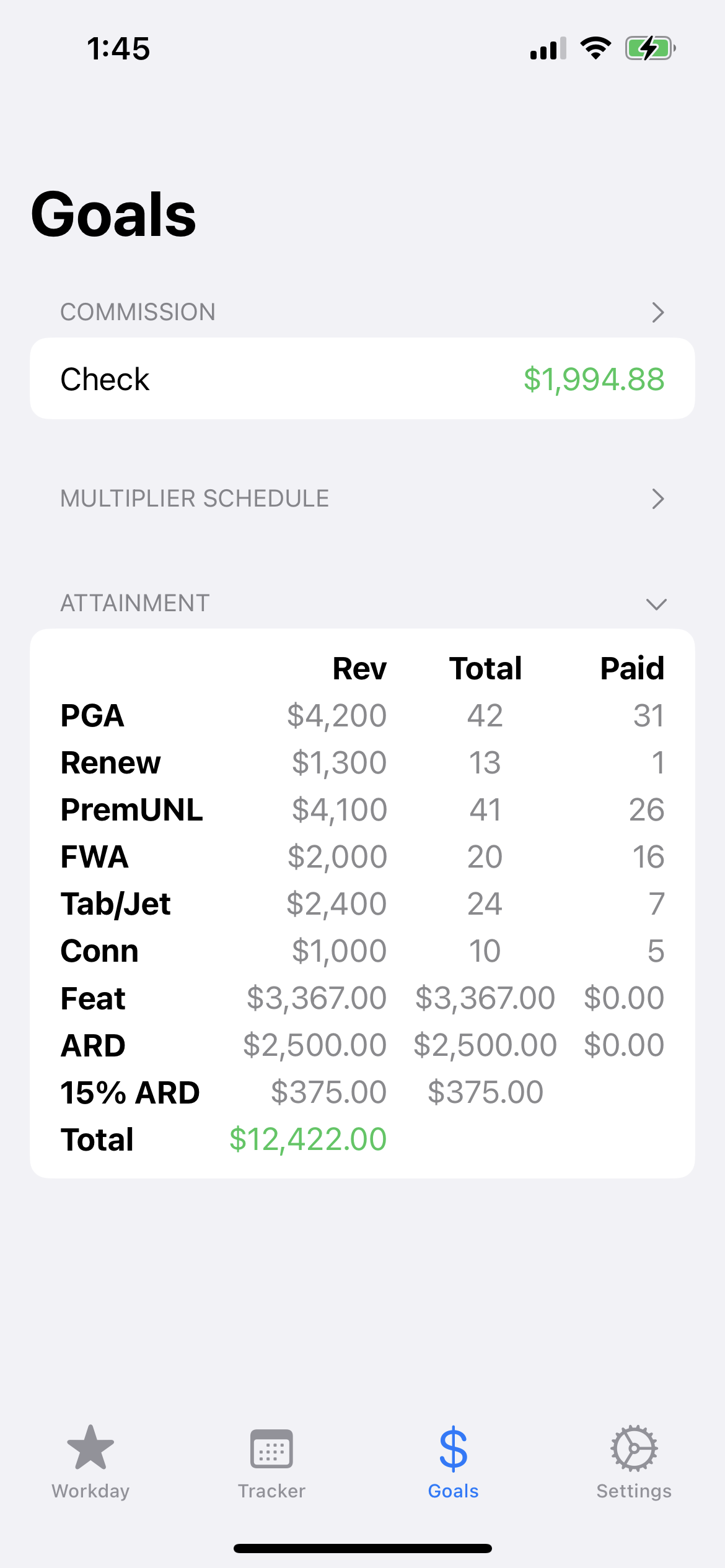Select the 15% ARD row
Image resolution: width=725 pixels, height=1568 pixels.
click(248, 1091)
